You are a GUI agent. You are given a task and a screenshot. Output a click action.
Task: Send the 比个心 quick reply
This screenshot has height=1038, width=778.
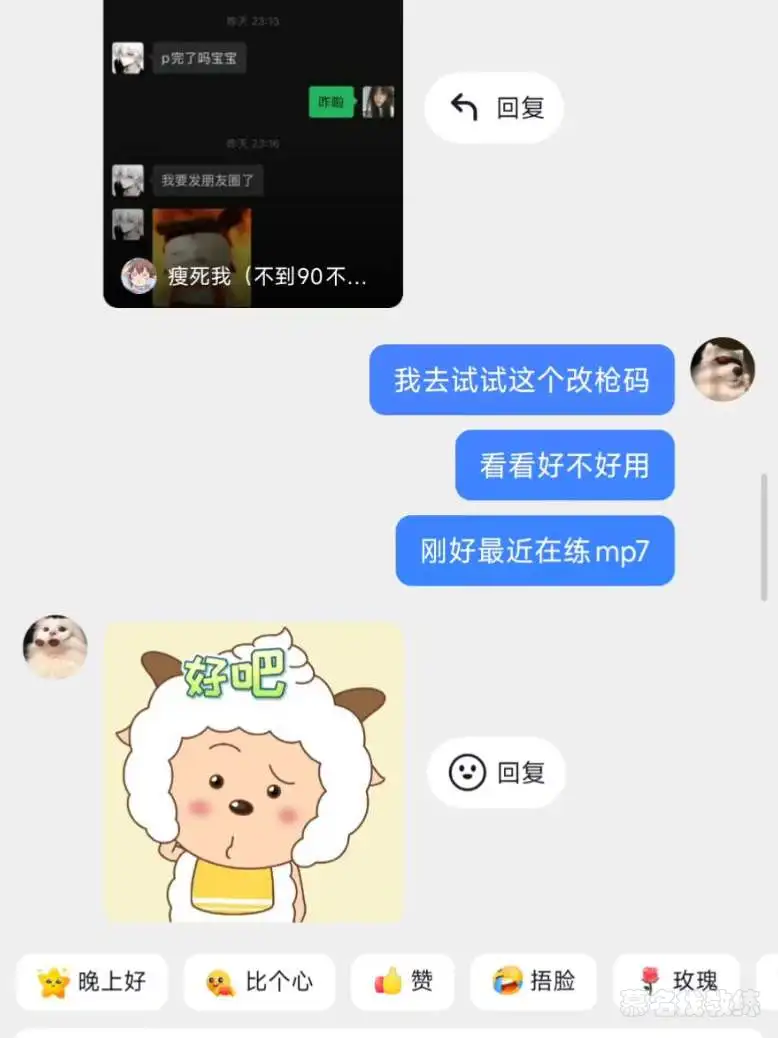click(259, 981)
